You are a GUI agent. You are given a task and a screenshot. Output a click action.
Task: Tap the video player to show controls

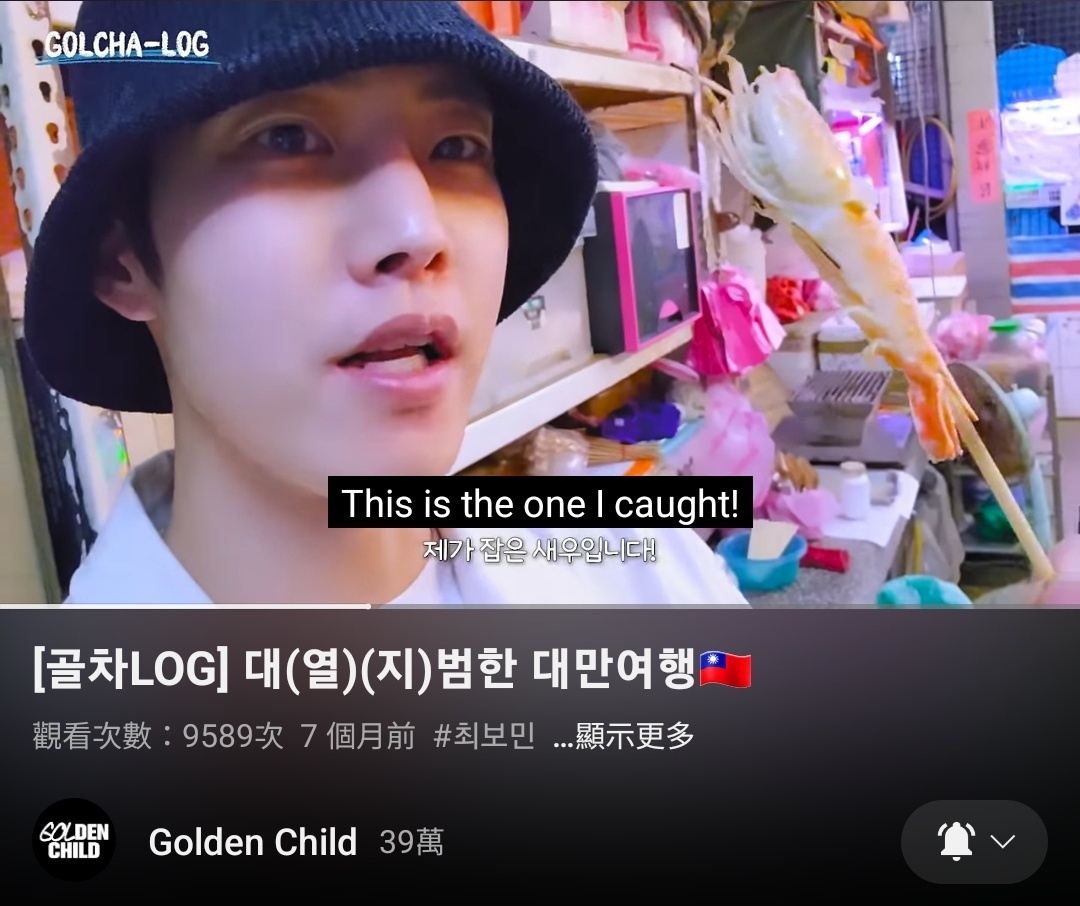[x=540, y=300]
